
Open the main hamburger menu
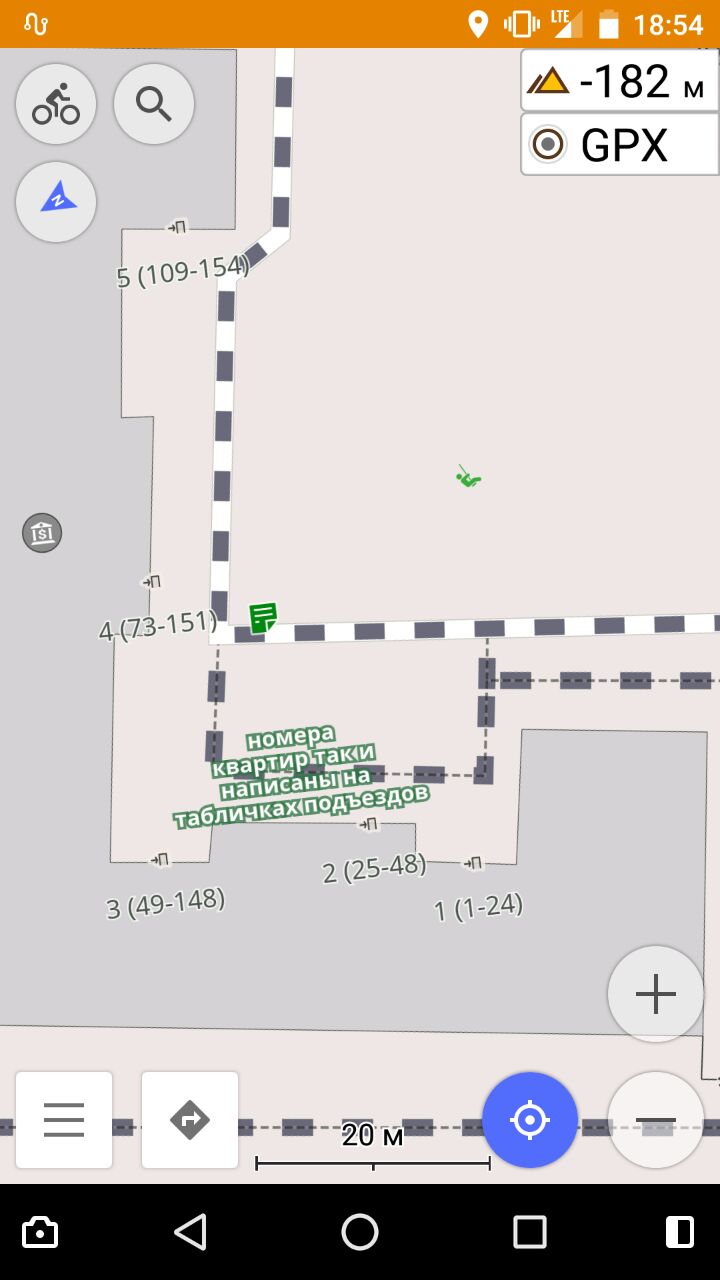click(64, 1120)
